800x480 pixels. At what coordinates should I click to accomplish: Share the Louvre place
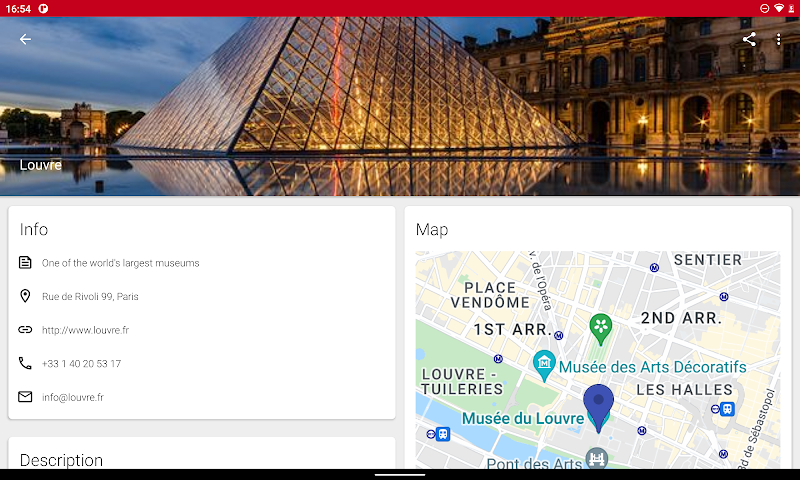pos(749,39)
